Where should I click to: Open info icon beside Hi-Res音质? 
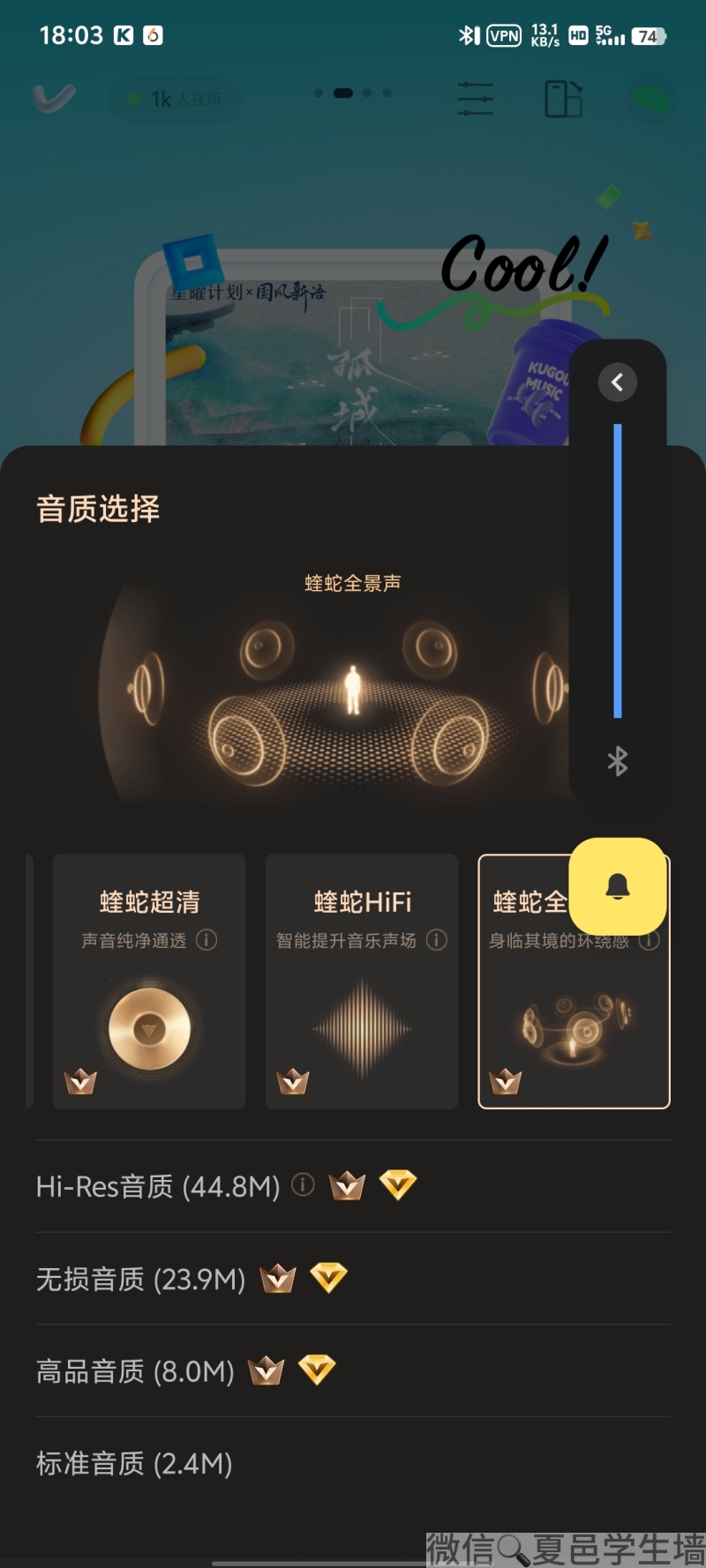coord(303,1185)
